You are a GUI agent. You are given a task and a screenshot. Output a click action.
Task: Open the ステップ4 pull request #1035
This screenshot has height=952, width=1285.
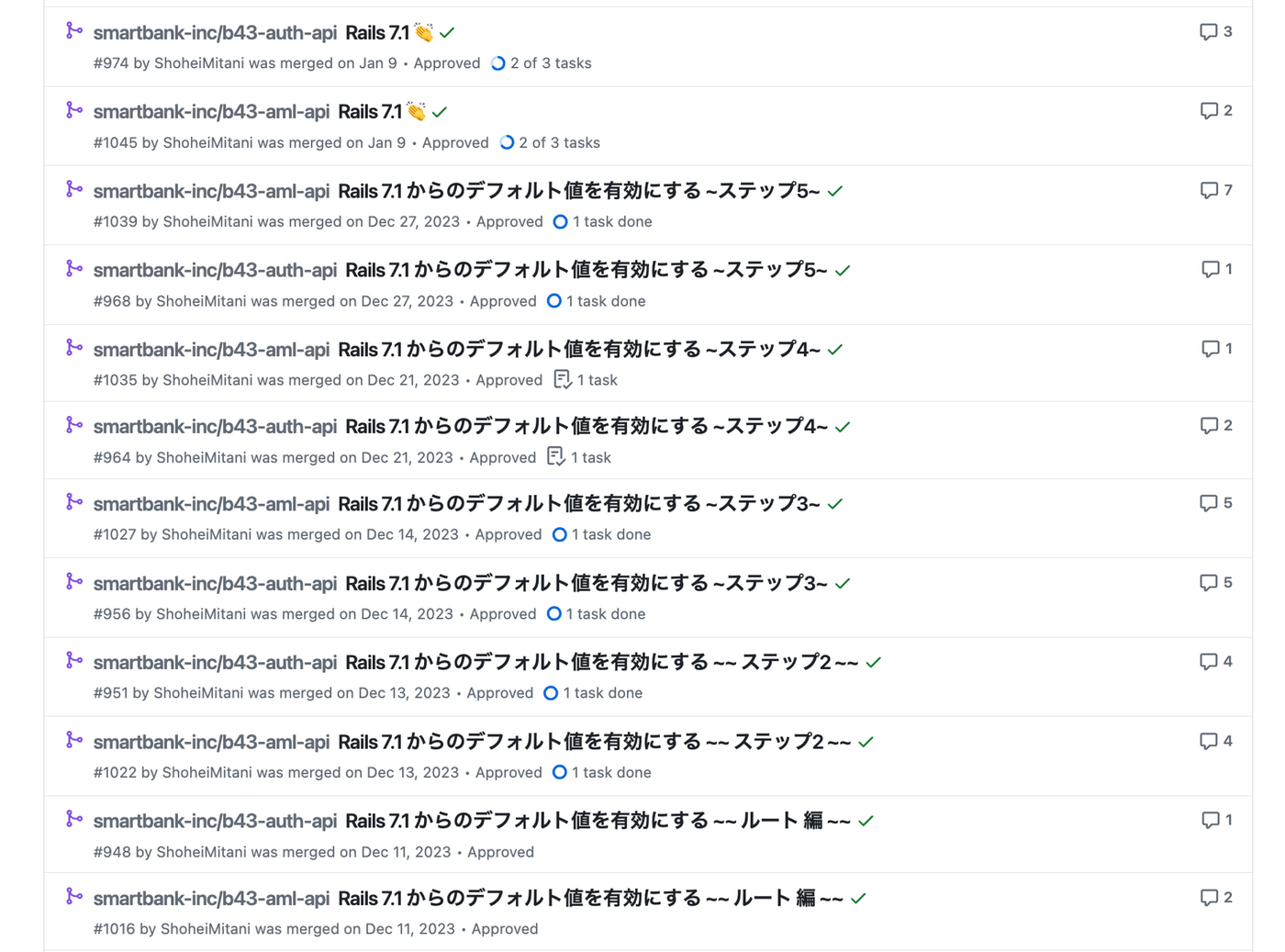[578, 349]
